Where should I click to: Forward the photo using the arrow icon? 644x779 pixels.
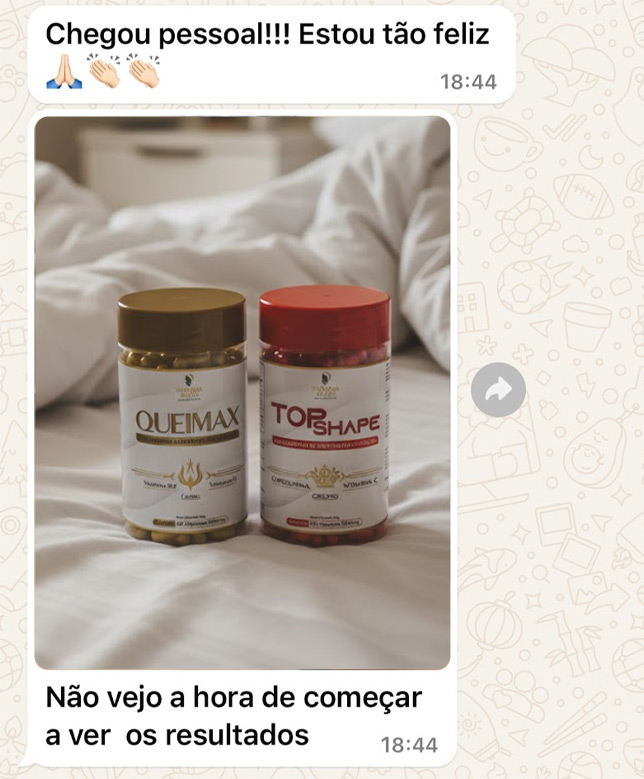pos(498,391)
